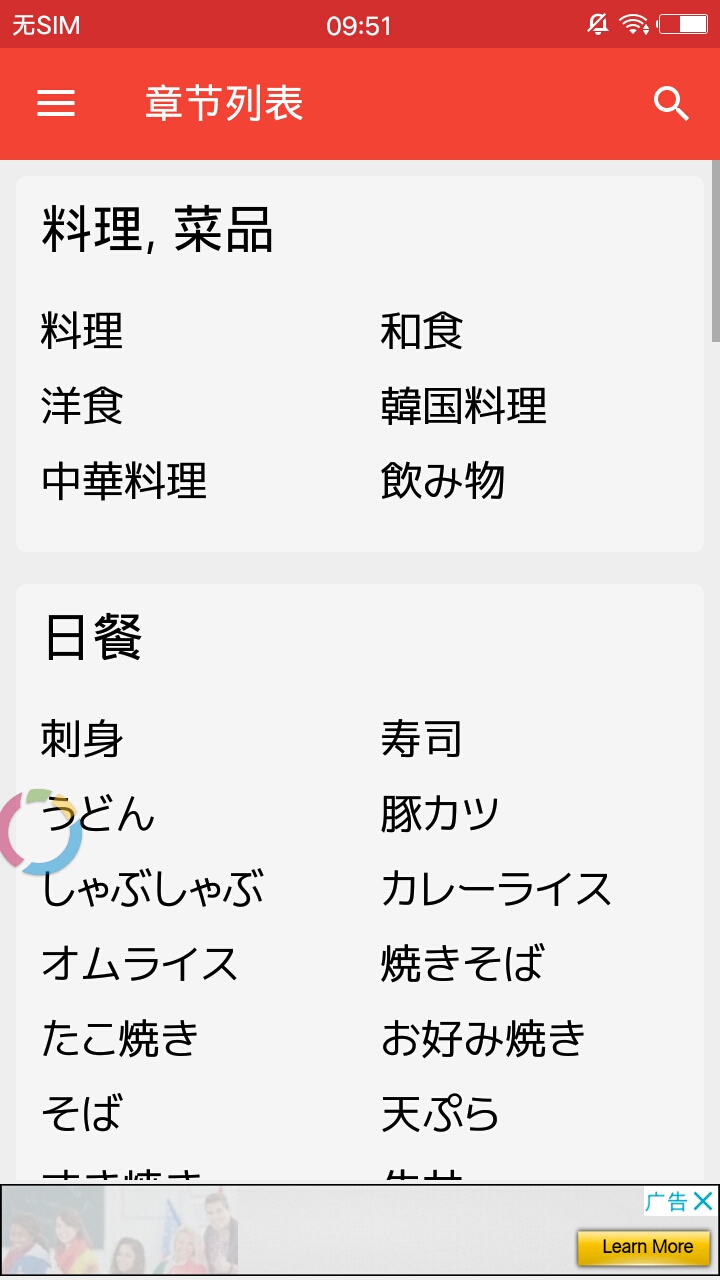Open the 刺身 entry
This screenshot has height=1280, width=720.
point(82,740)
